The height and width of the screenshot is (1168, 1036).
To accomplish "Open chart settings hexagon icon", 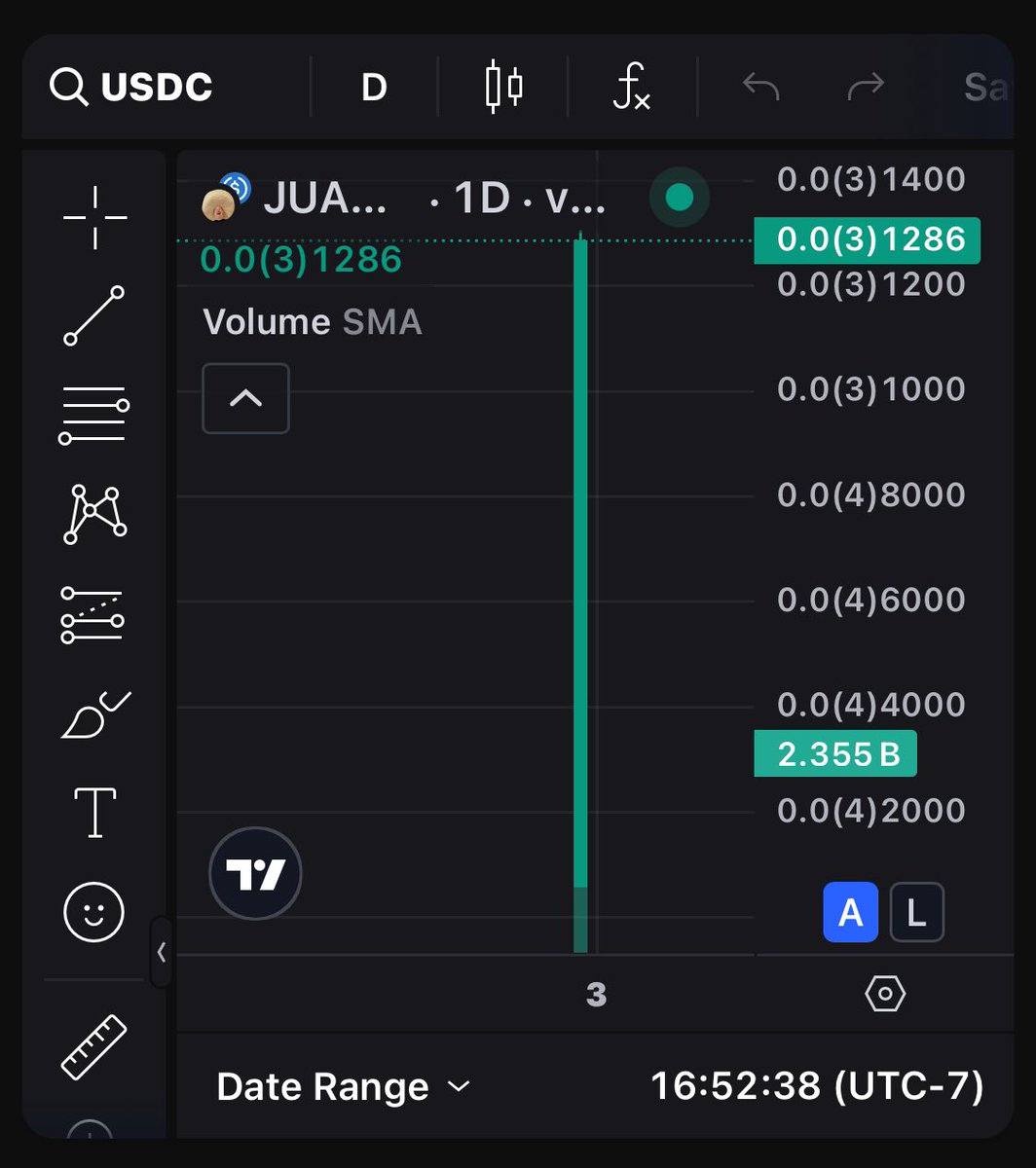I will point(885,994).
